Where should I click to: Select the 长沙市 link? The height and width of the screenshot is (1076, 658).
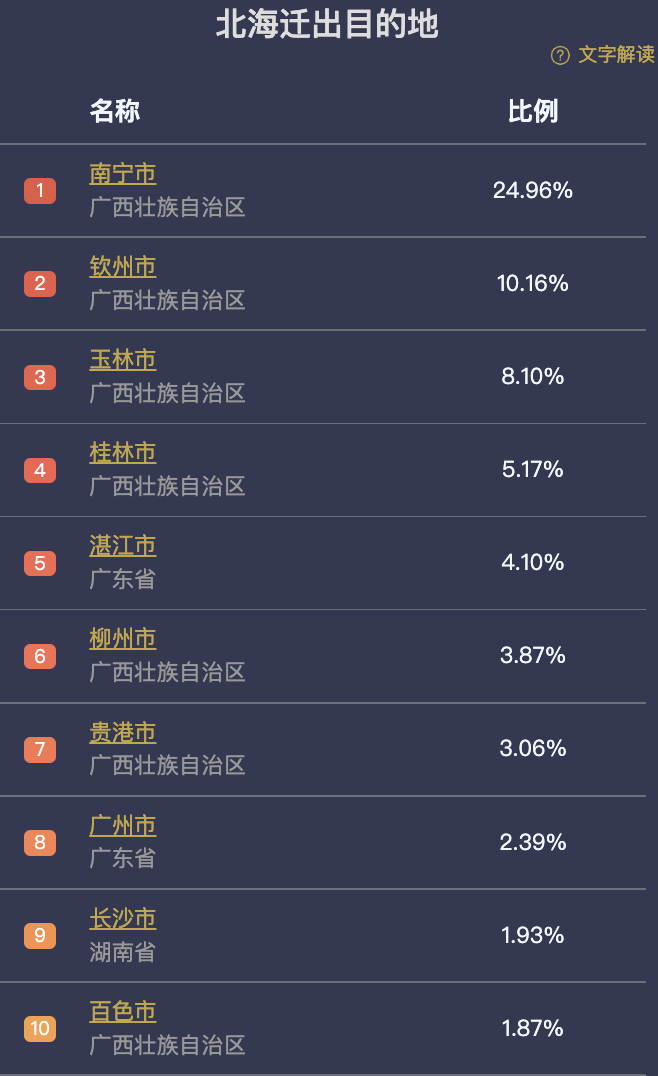123,919
